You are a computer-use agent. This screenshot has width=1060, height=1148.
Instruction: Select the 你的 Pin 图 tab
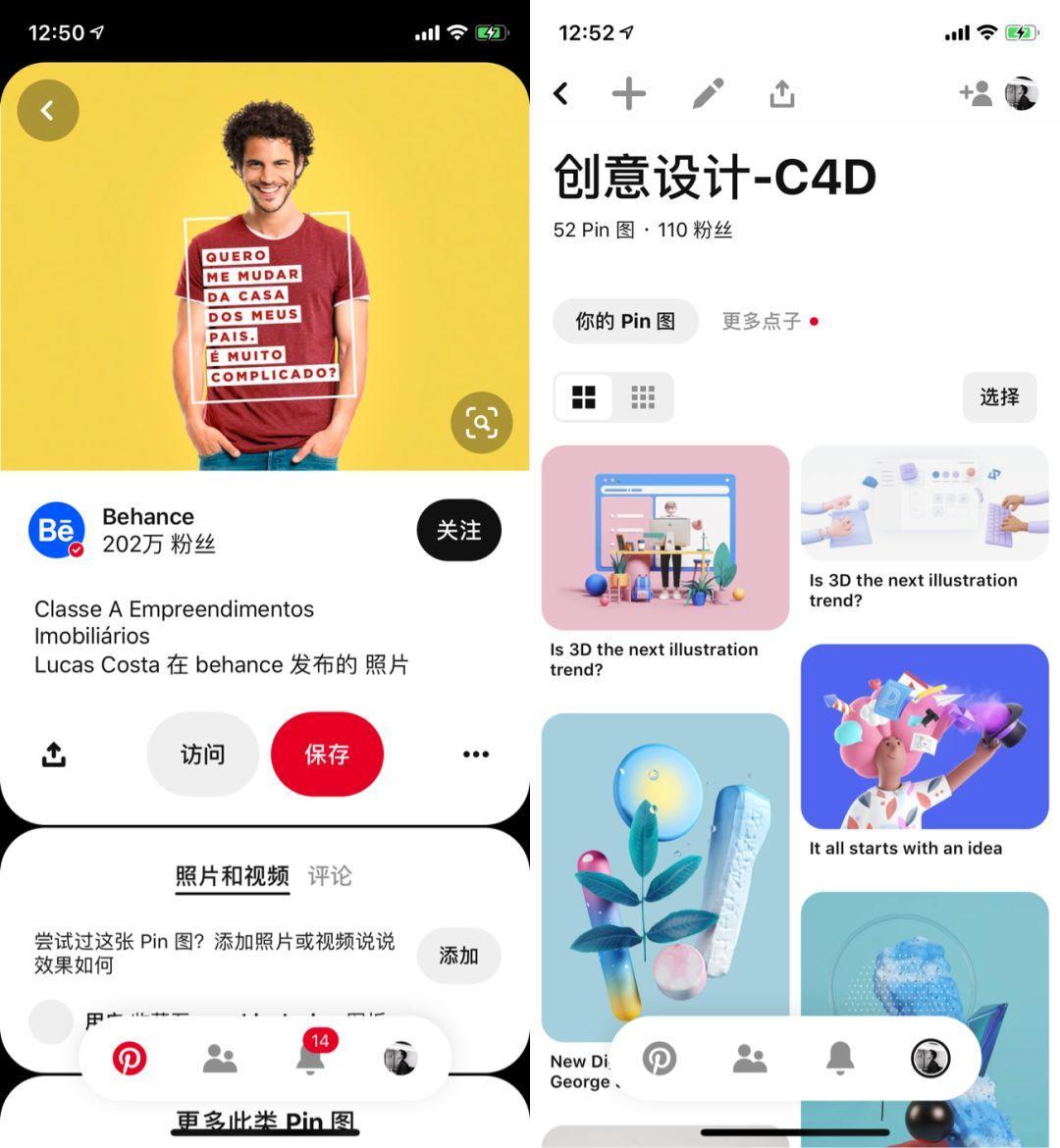point(625,322)
